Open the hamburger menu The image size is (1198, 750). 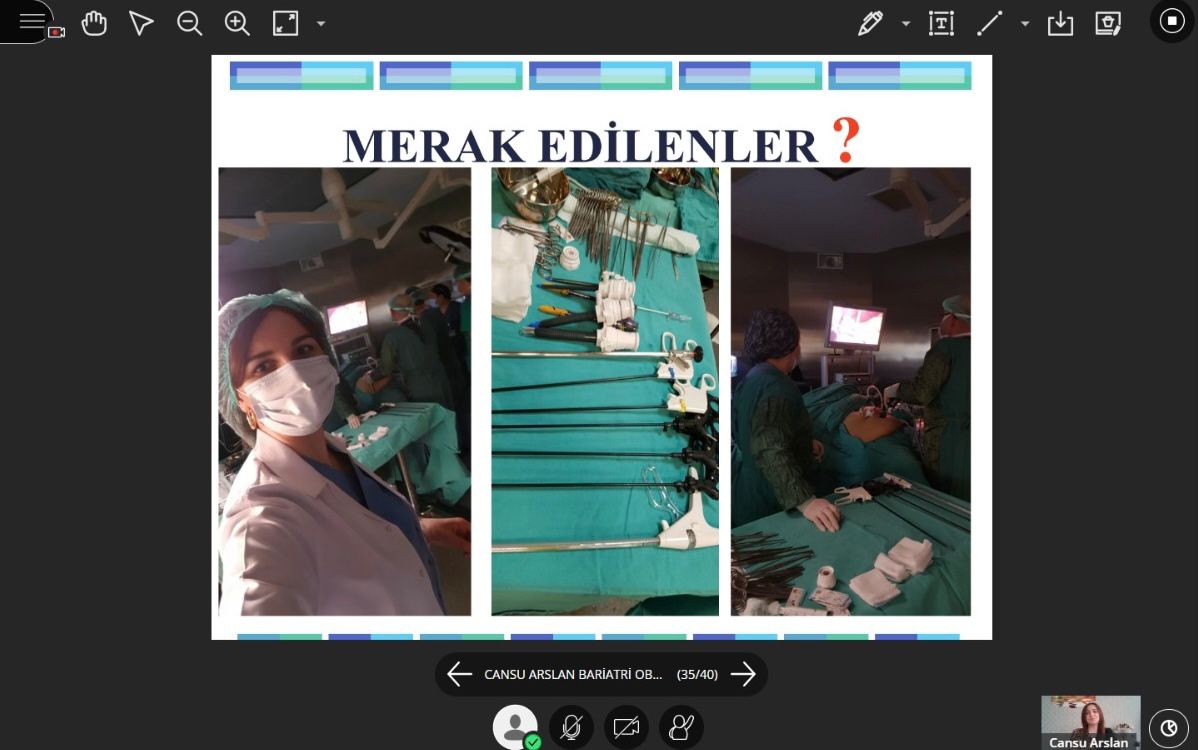30,21
